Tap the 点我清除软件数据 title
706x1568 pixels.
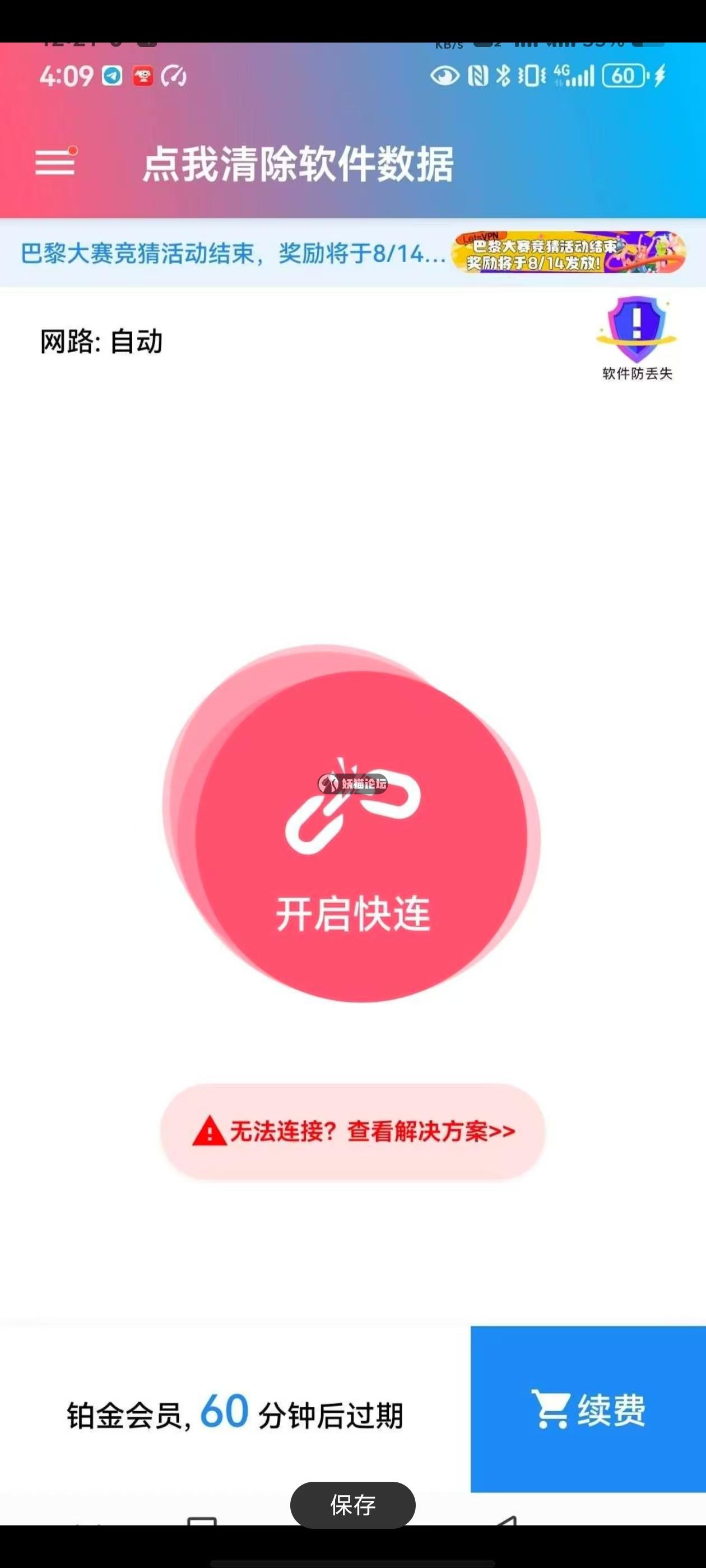[x=298, y=164]
